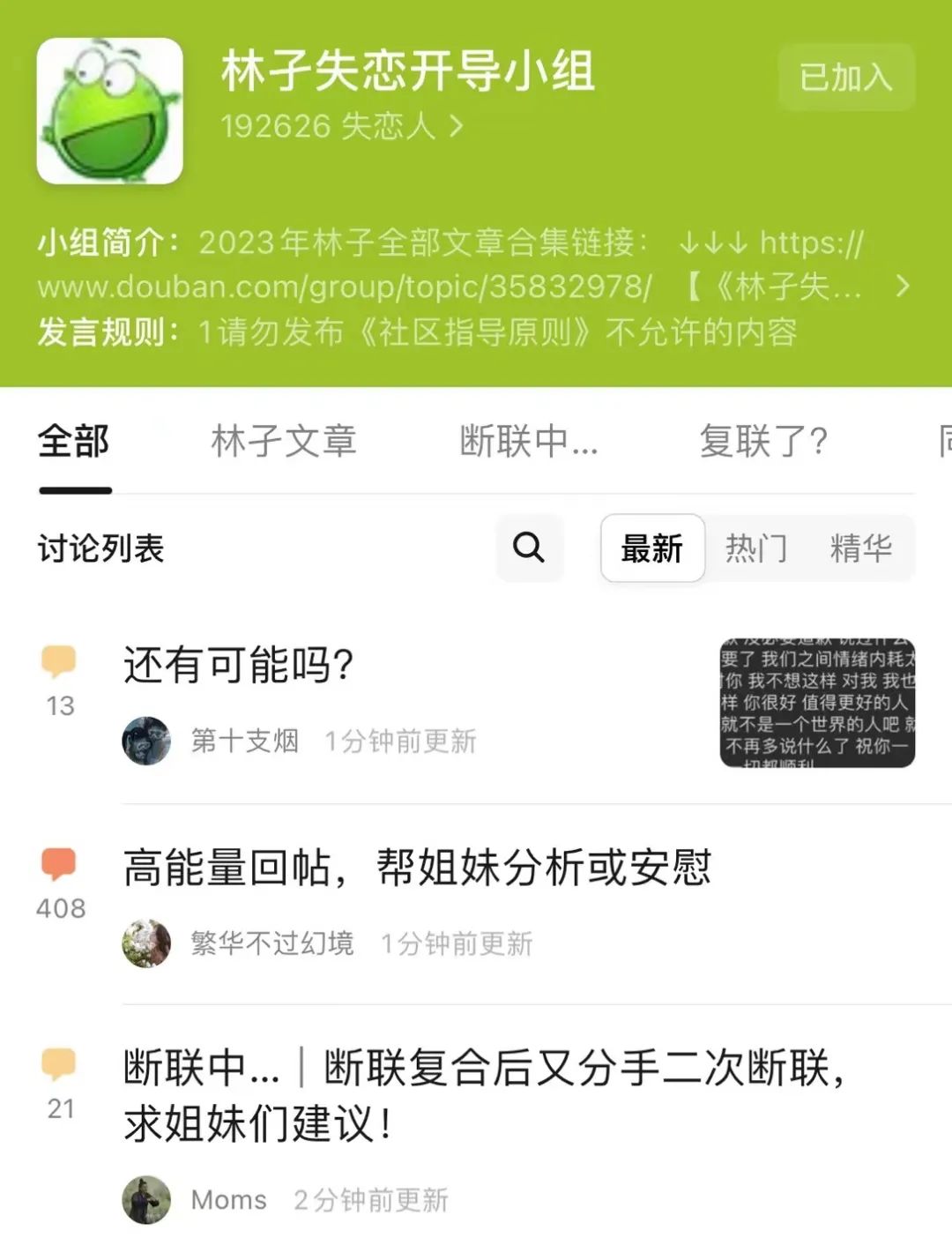
Task: Switch to the 林子文章 tab
Action: pyautogui.click(x=284, y=441)
